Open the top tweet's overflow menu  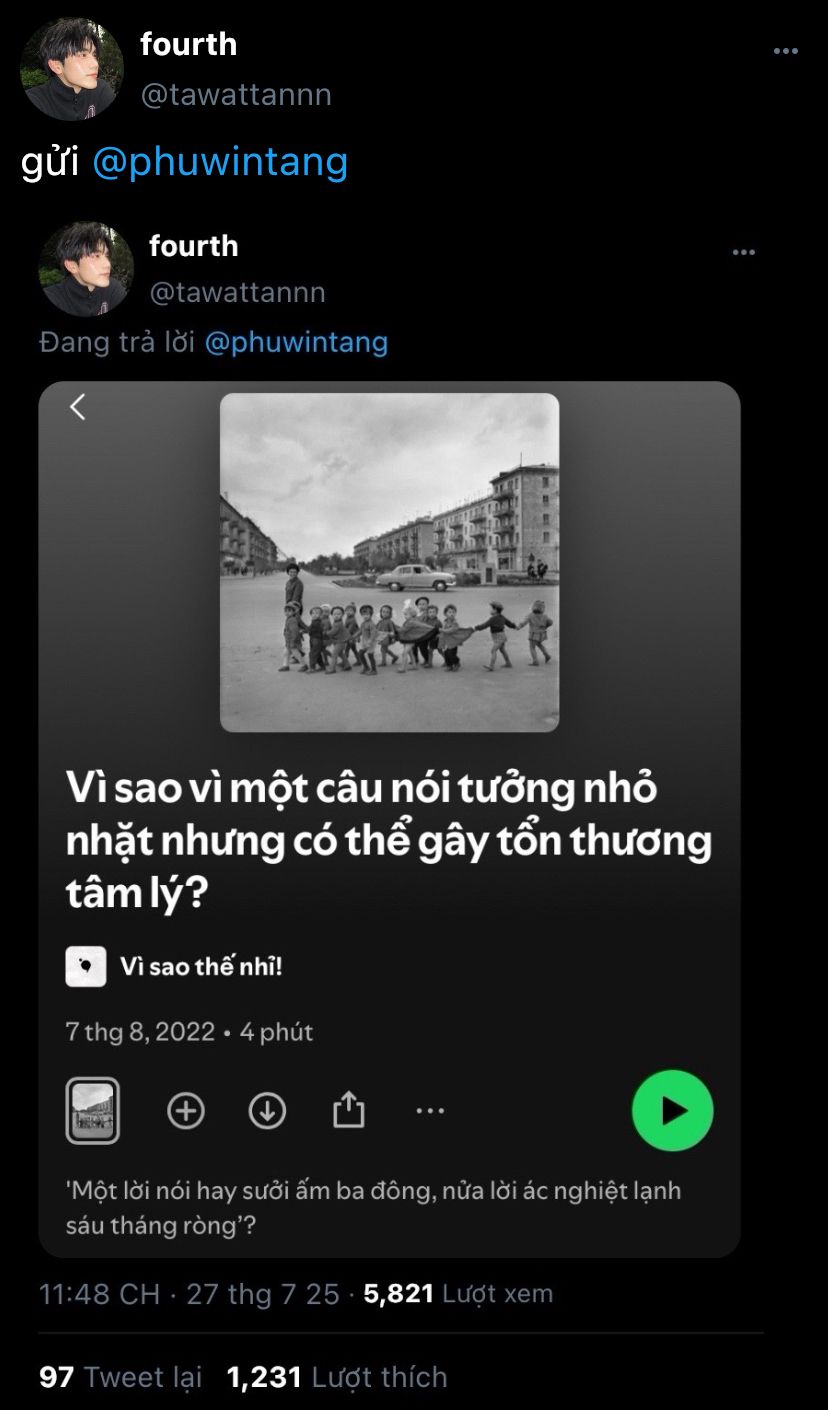point(786,51)
